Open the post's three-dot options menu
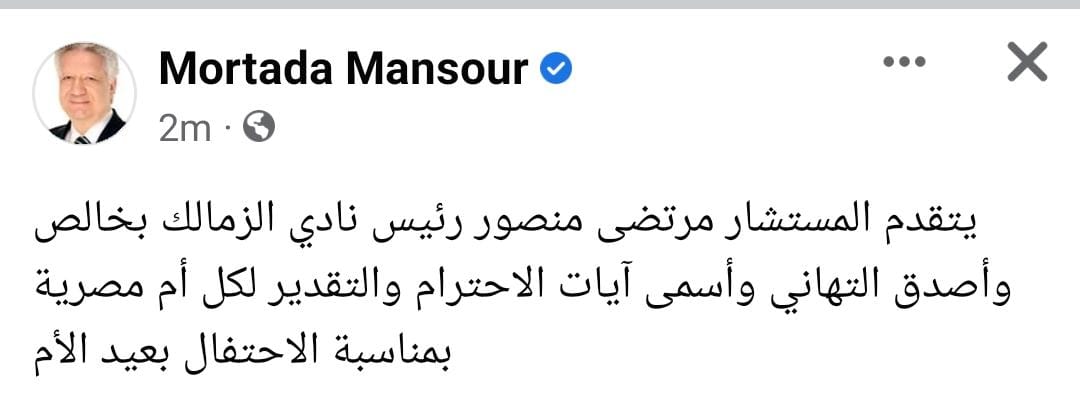The image size is (1080, 413). pyautogui.click(x=904, y=62)
